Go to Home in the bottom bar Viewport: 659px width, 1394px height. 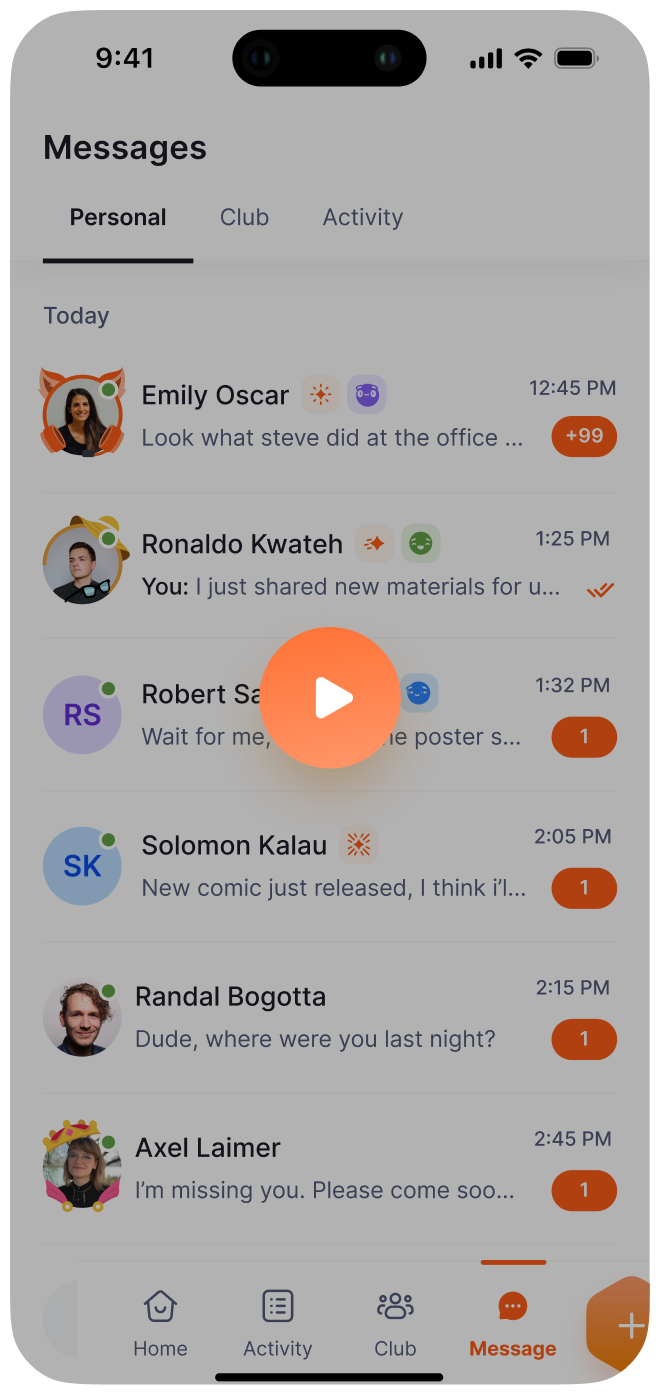pyautogui.click(x=160, y=1323)
